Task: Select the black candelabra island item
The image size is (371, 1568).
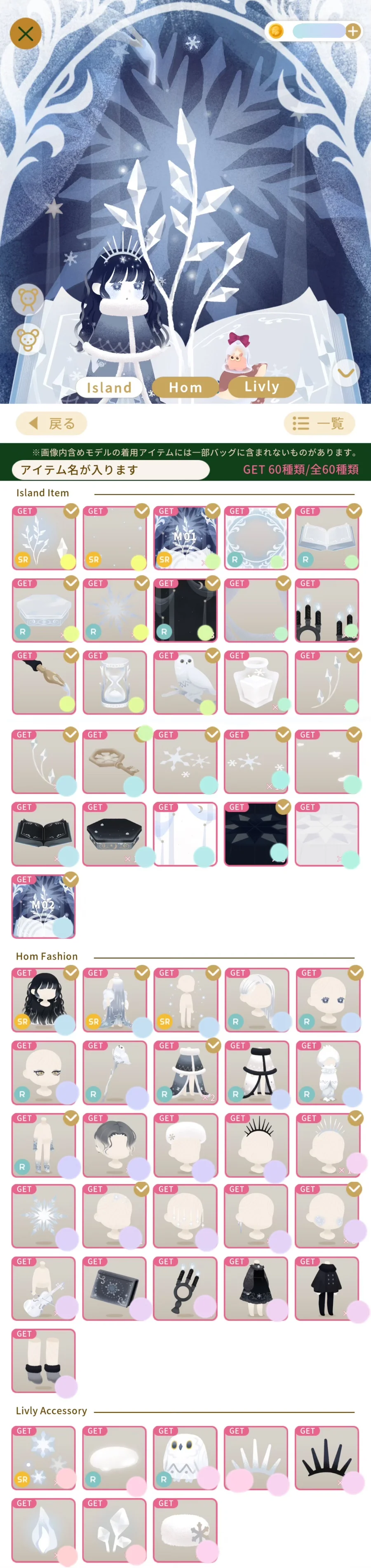Action: [x=326, y=610]
